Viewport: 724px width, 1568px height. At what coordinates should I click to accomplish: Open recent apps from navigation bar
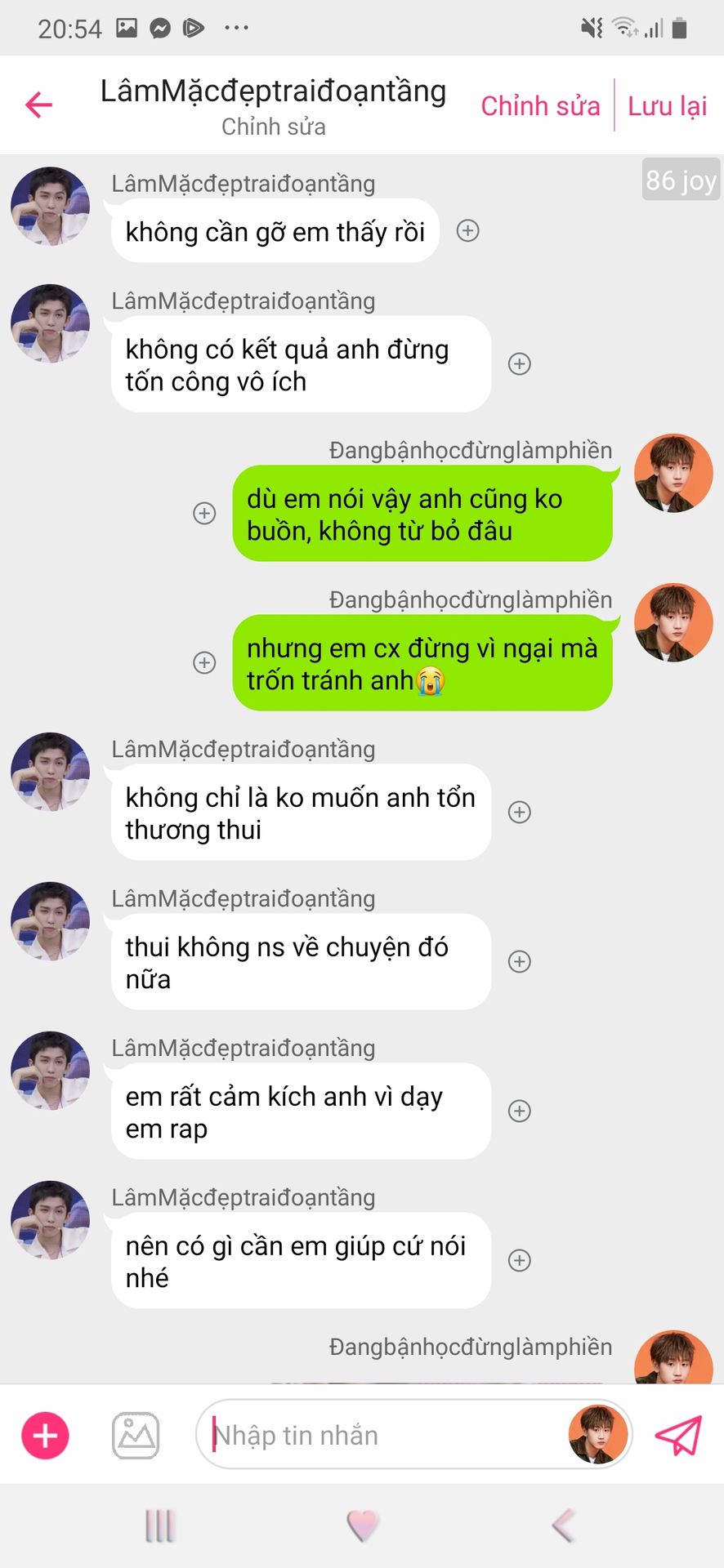point(160,1526)
